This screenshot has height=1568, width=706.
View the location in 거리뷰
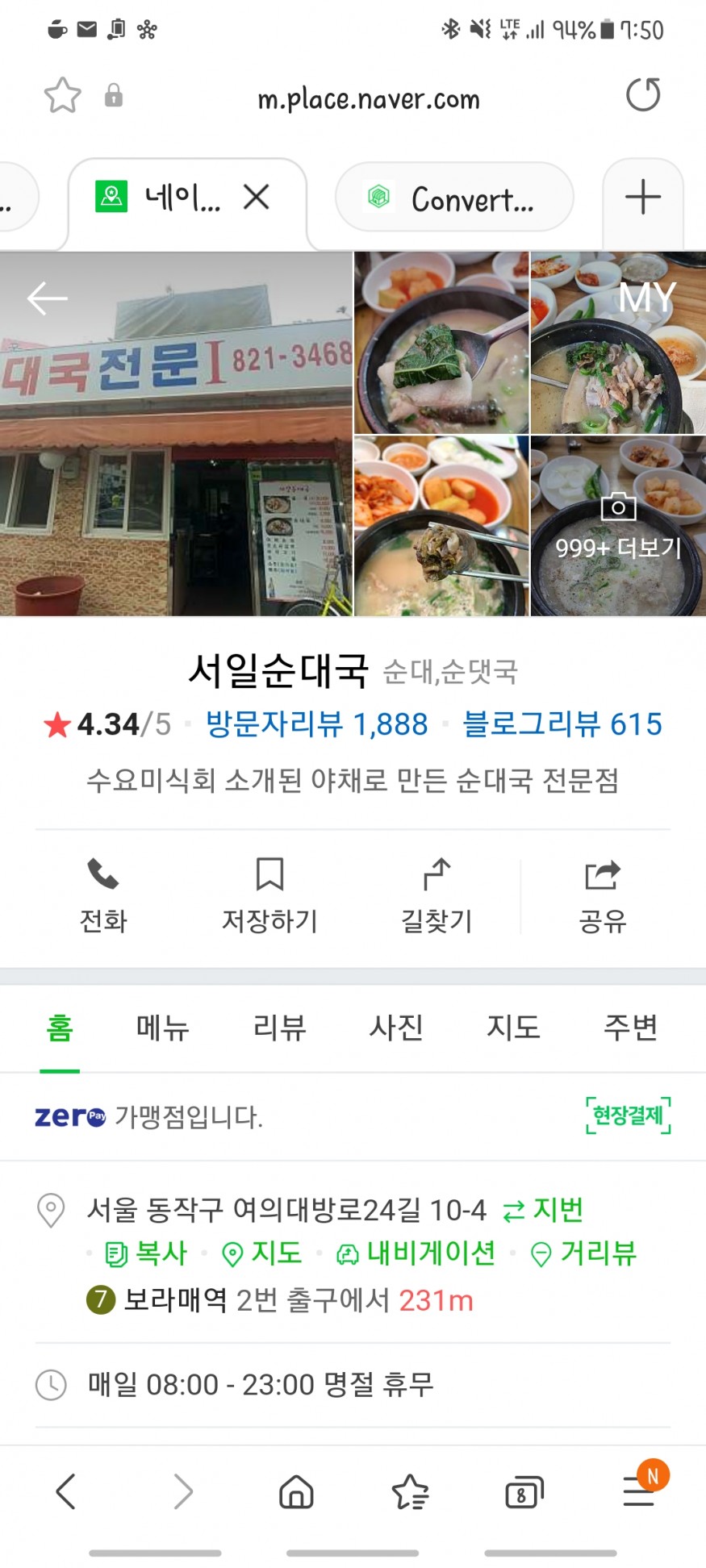pos(584,1253)
